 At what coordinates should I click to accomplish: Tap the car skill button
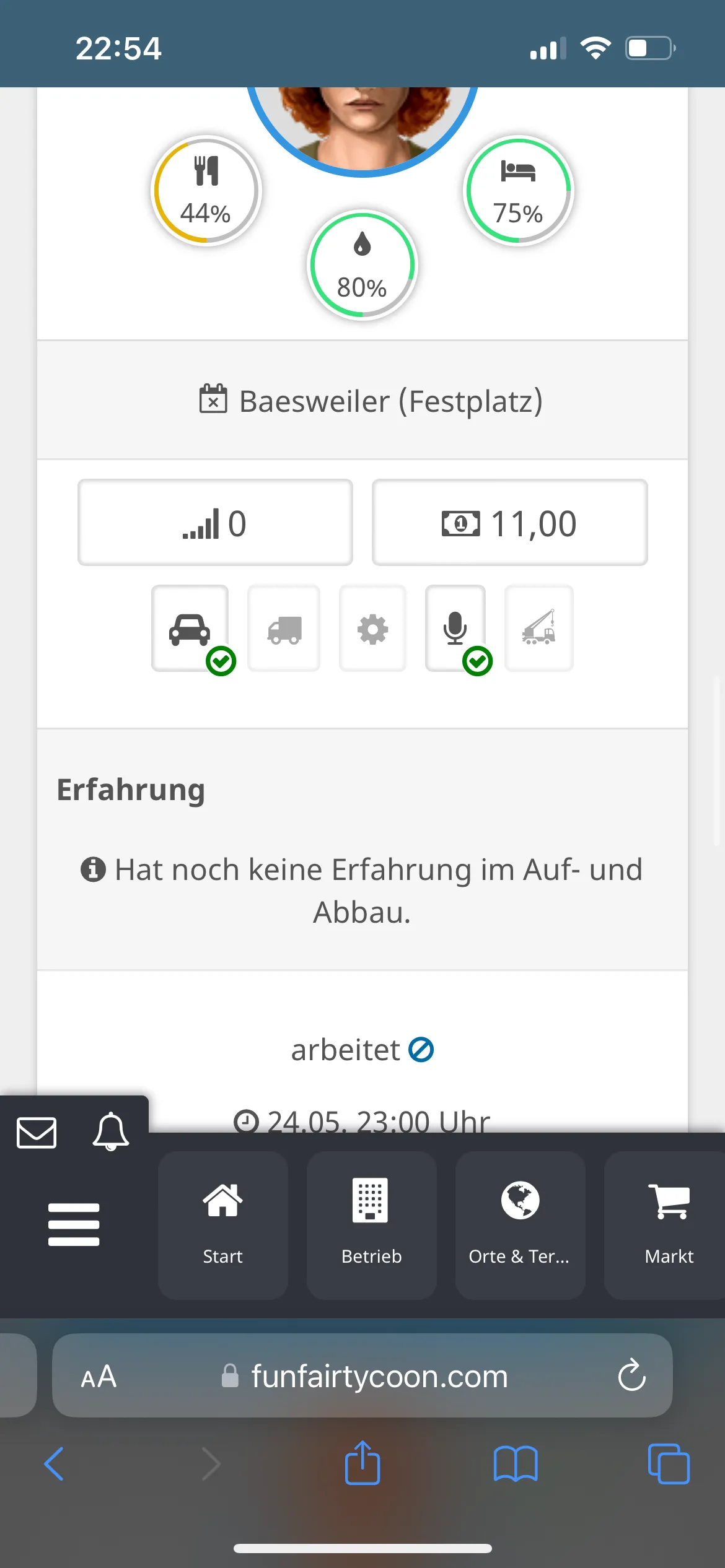(190, 629)
